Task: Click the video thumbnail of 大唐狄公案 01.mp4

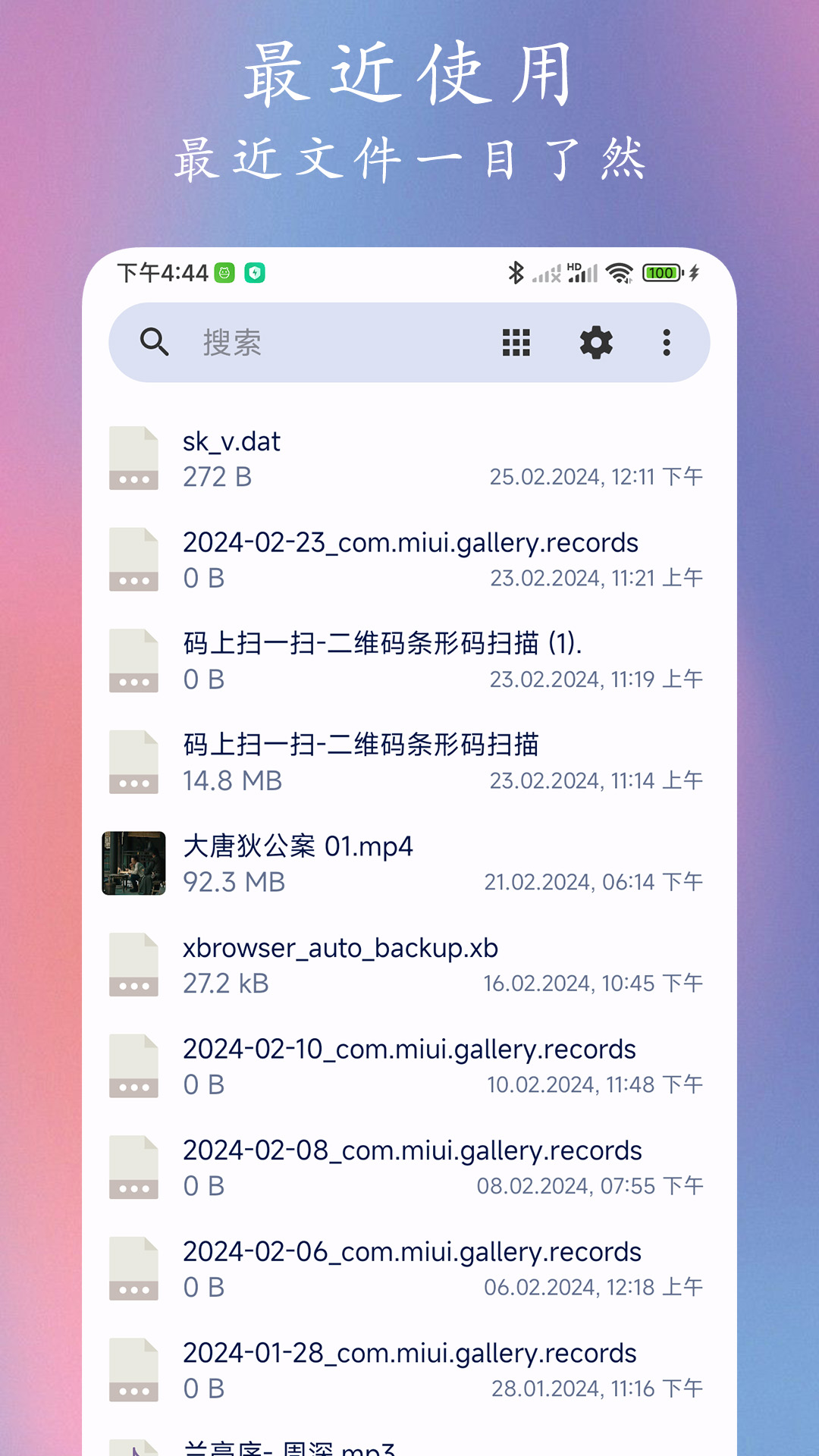Action: pos(133,862)
